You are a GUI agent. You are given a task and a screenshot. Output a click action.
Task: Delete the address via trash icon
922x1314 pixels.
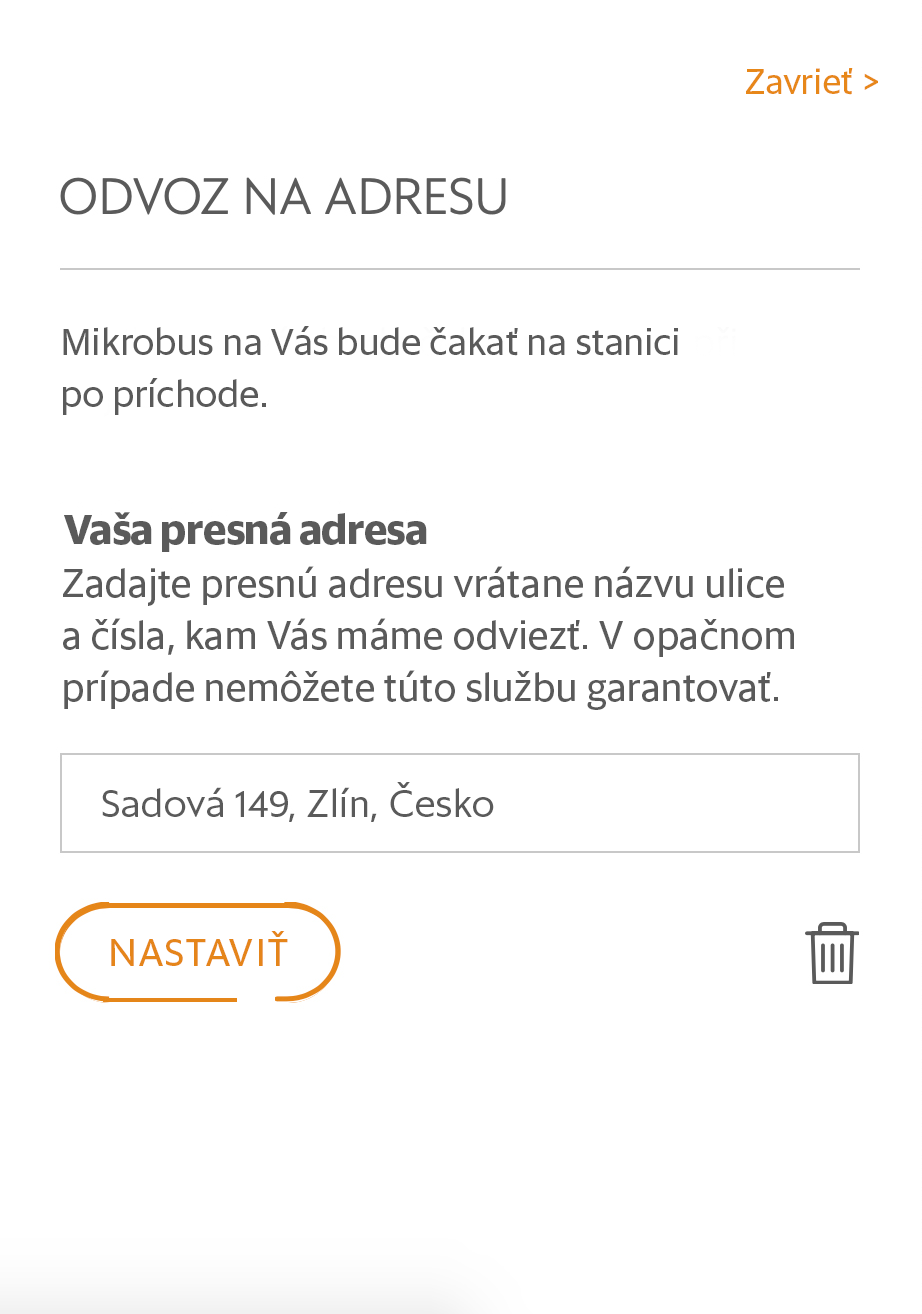831,954
